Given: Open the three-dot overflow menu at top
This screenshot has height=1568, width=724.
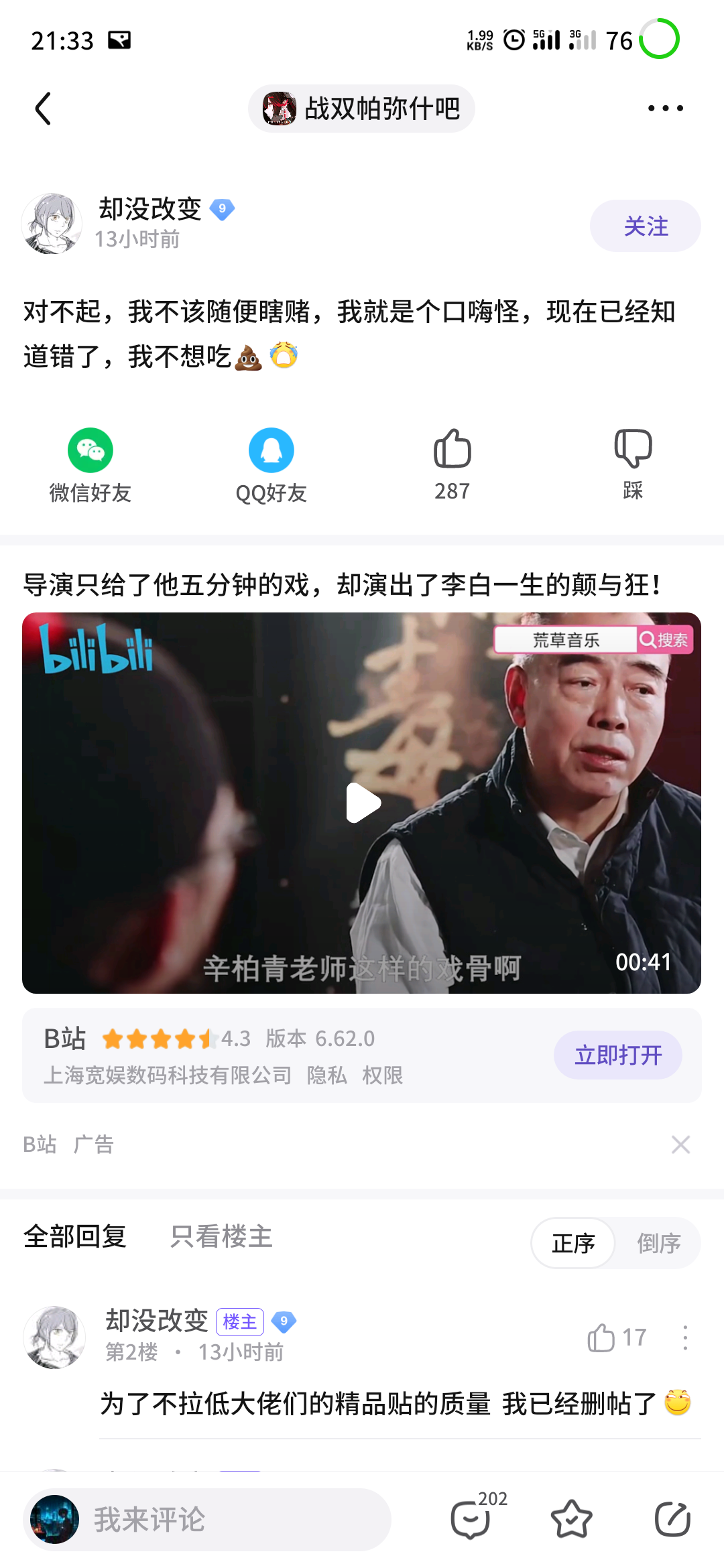Looking at the screenshot, I should click(x=666, y=108).
